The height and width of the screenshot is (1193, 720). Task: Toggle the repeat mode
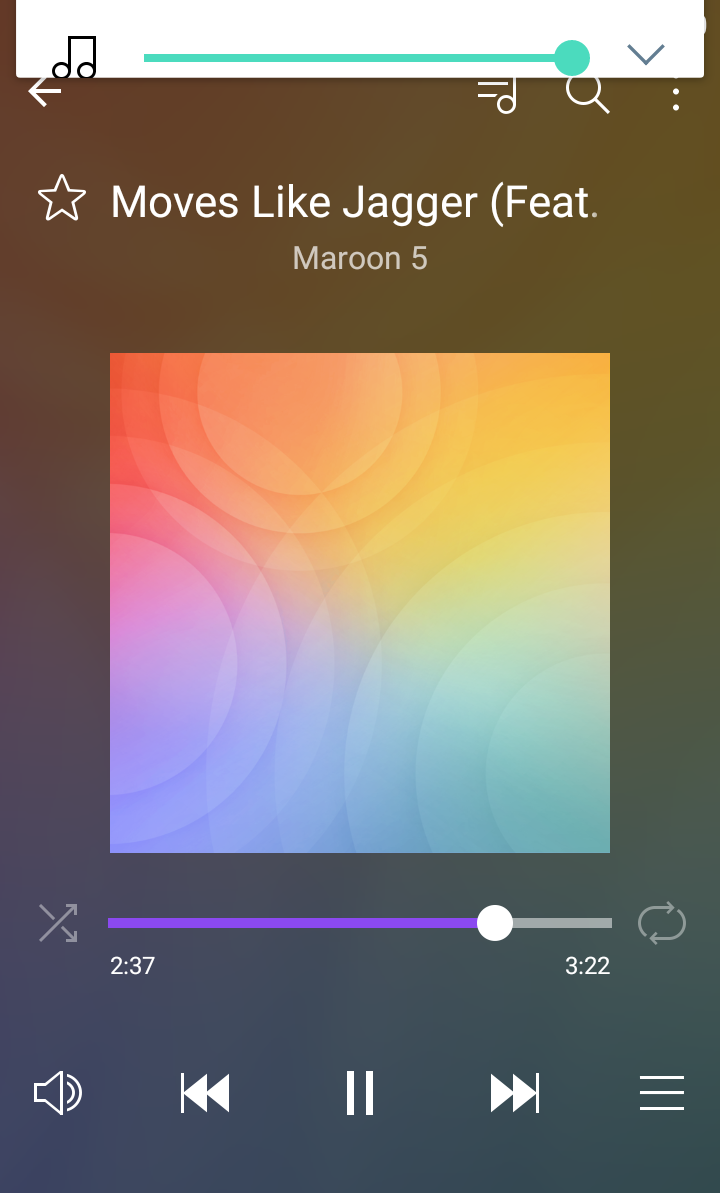[662, 923]
